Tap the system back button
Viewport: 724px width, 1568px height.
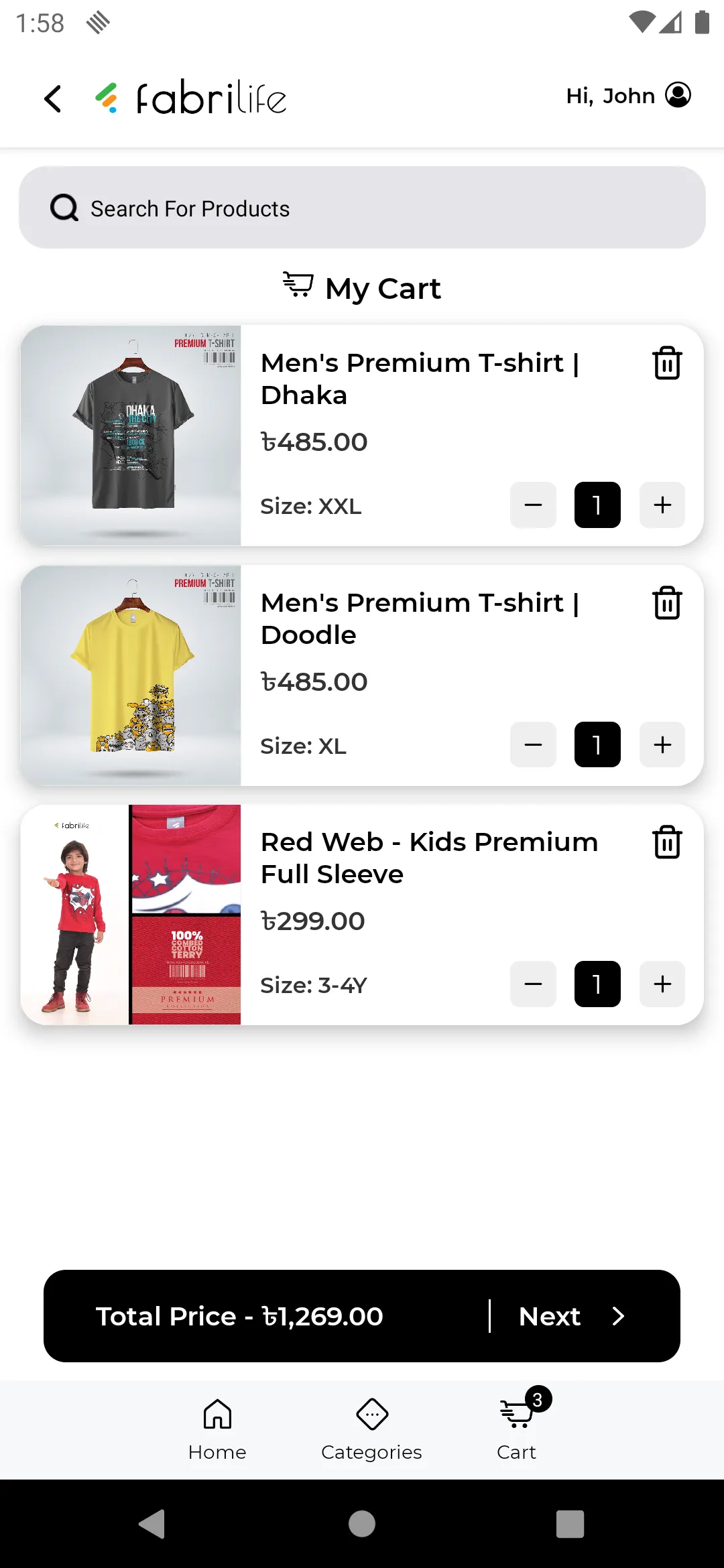152,1524
